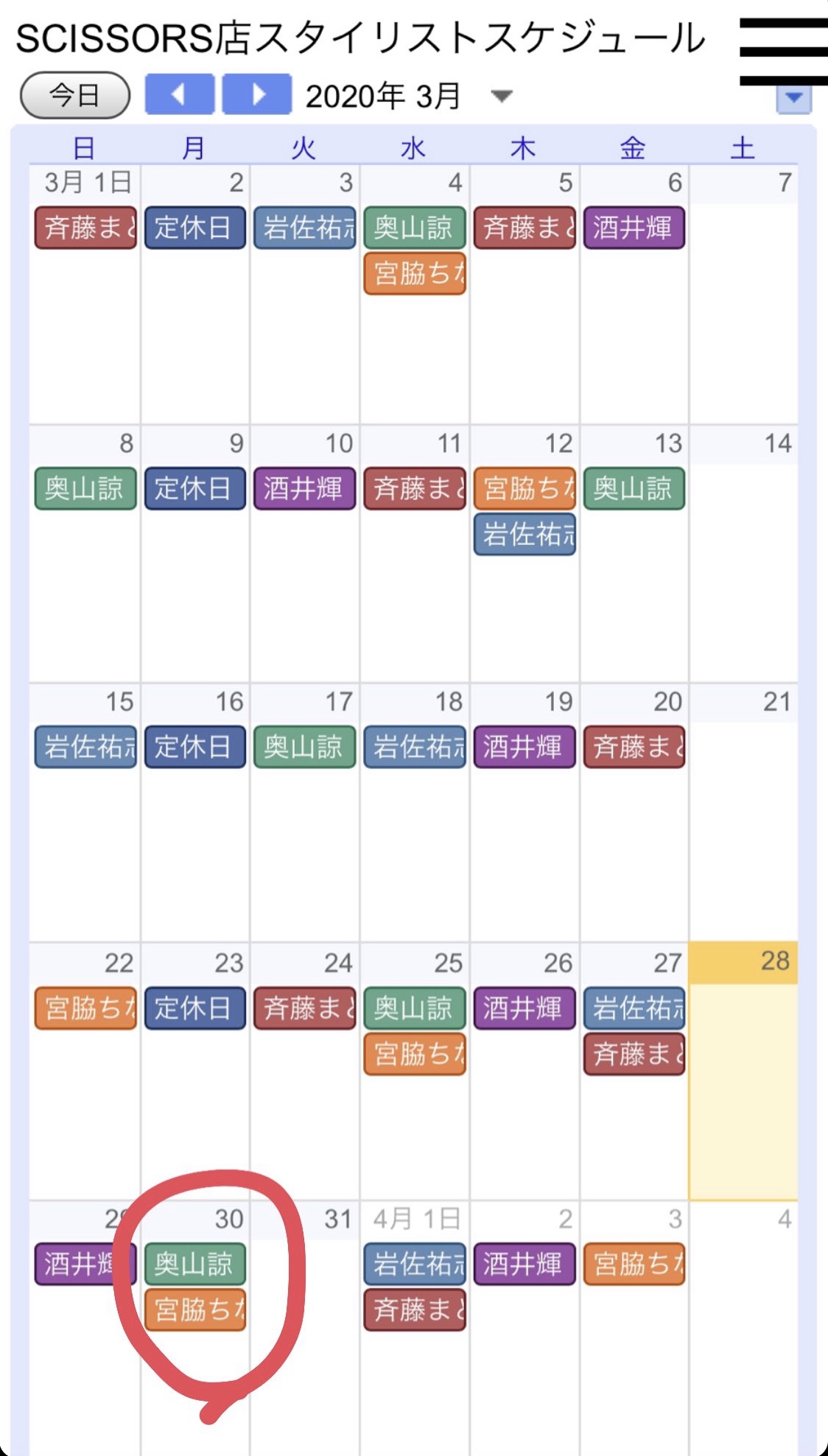Viewport: 828px width, 1456px height.
Task: Open 奥山諒 event on March 13
Action: [634, 488]
